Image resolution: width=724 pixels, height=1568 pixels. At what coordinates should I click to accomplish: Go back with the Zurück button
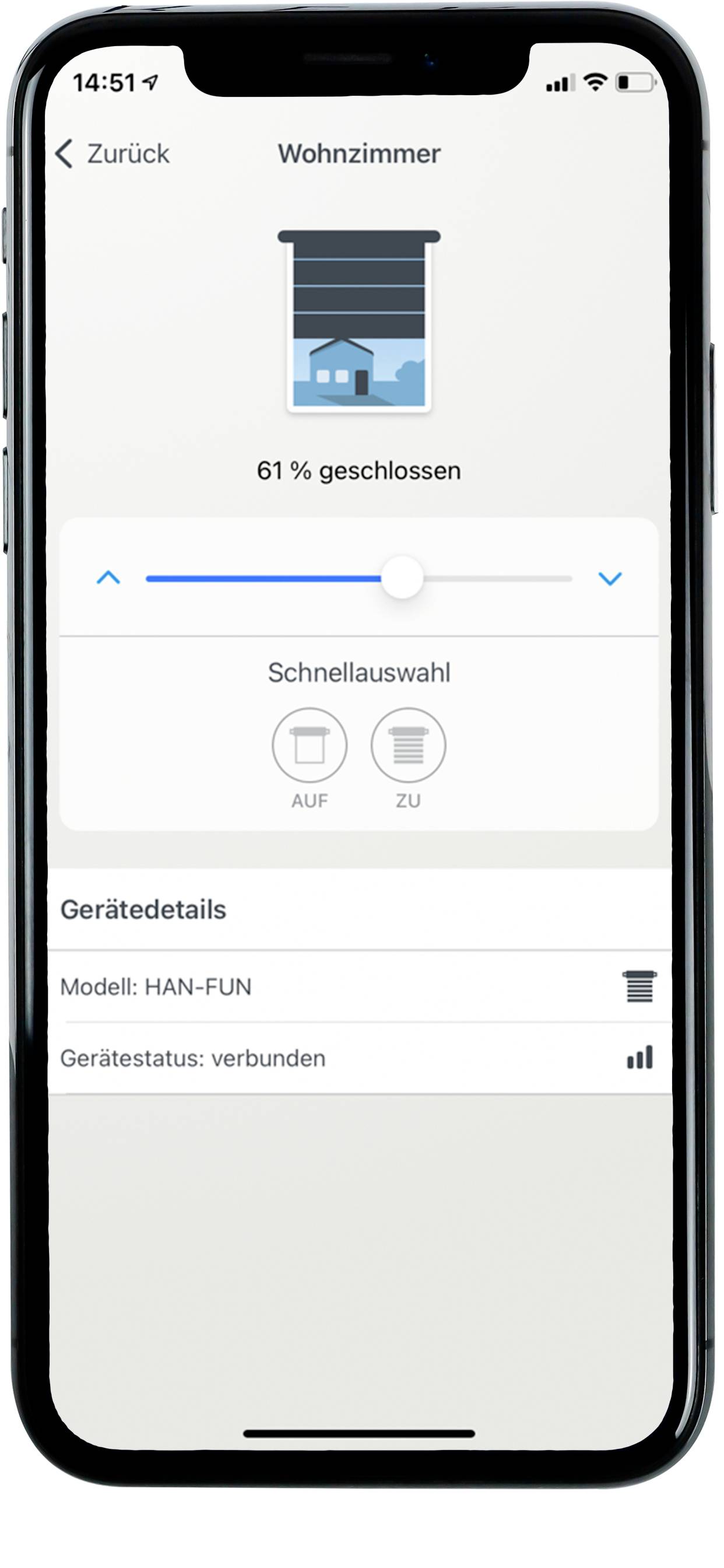(x=113, y=153)
